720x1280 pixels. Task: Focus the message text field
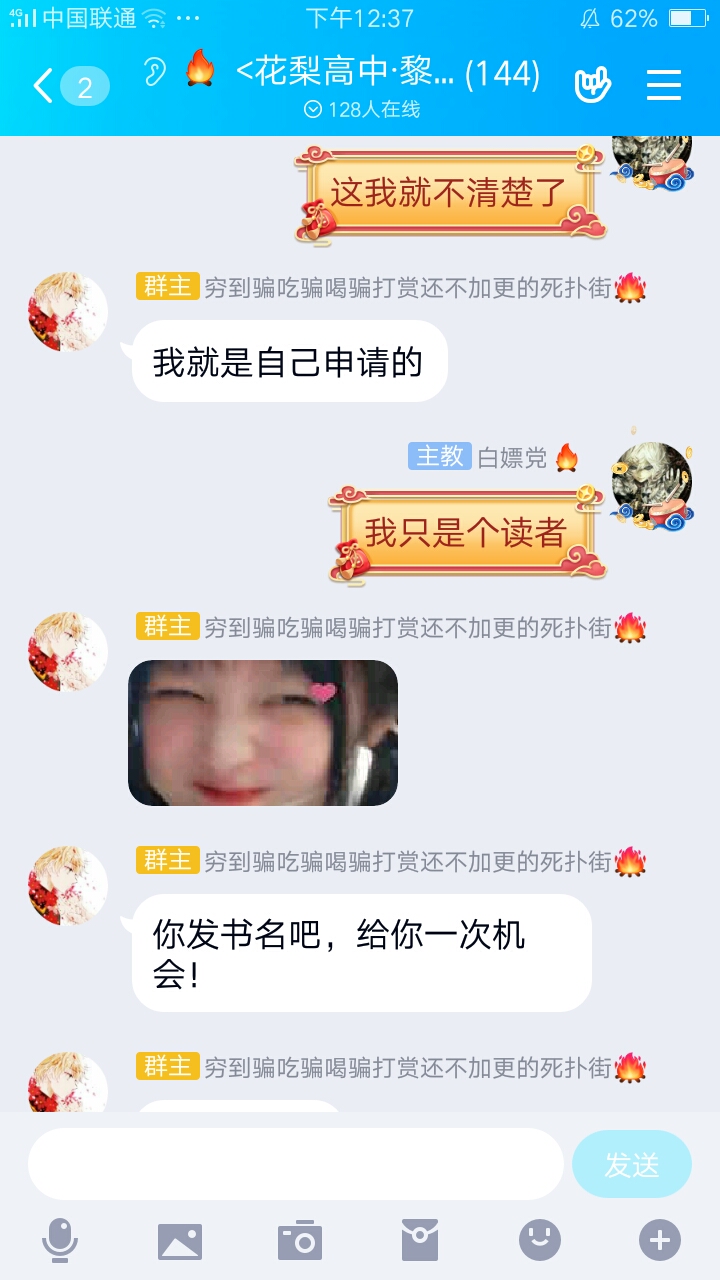tap(296, 1164)
